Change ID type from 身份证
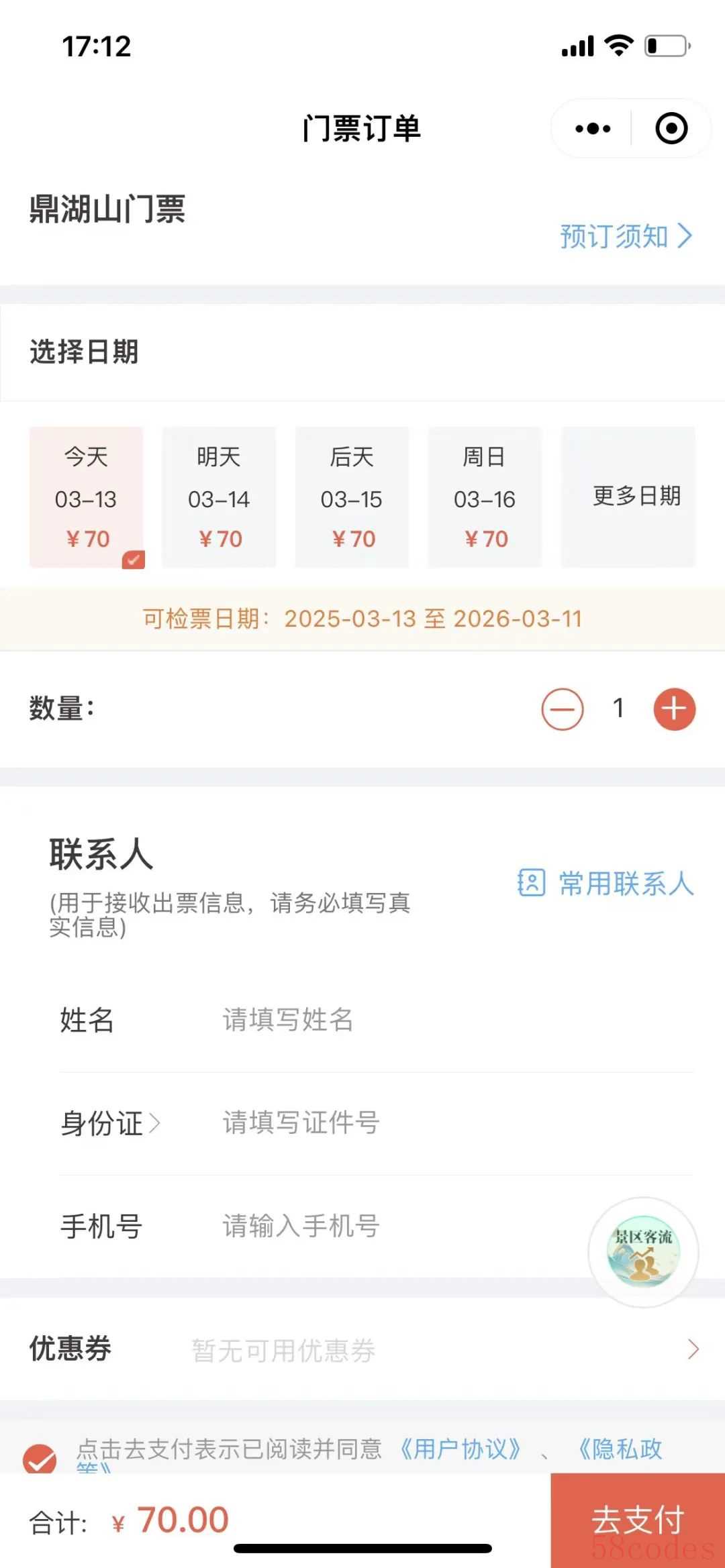Image resolution: width=725 pixels, height=1568 pixels. 111,1123
